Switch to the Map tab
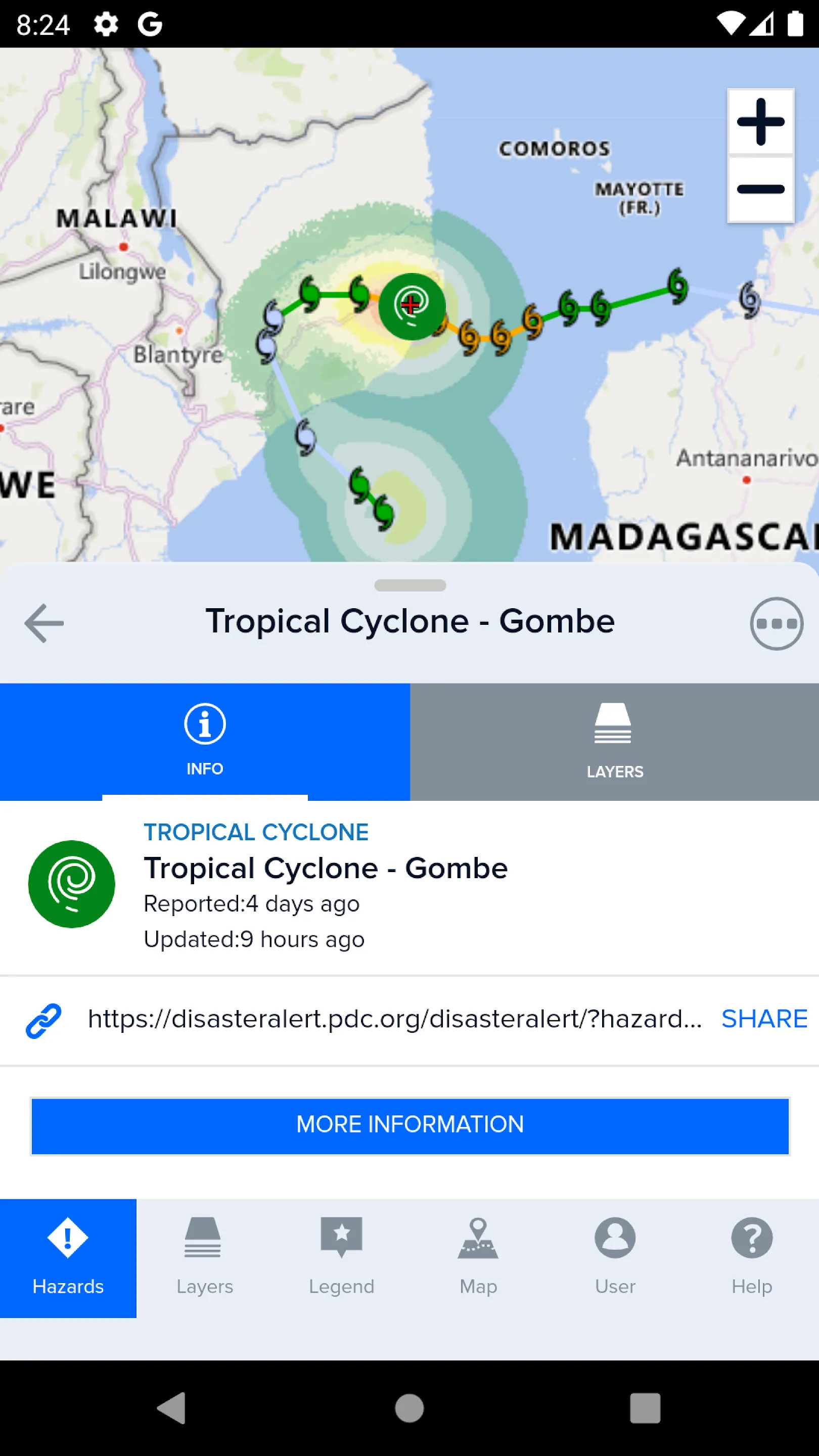The width and height of the screenshot is (819, 1456). pyautogui.click(x=478, y=1258)
